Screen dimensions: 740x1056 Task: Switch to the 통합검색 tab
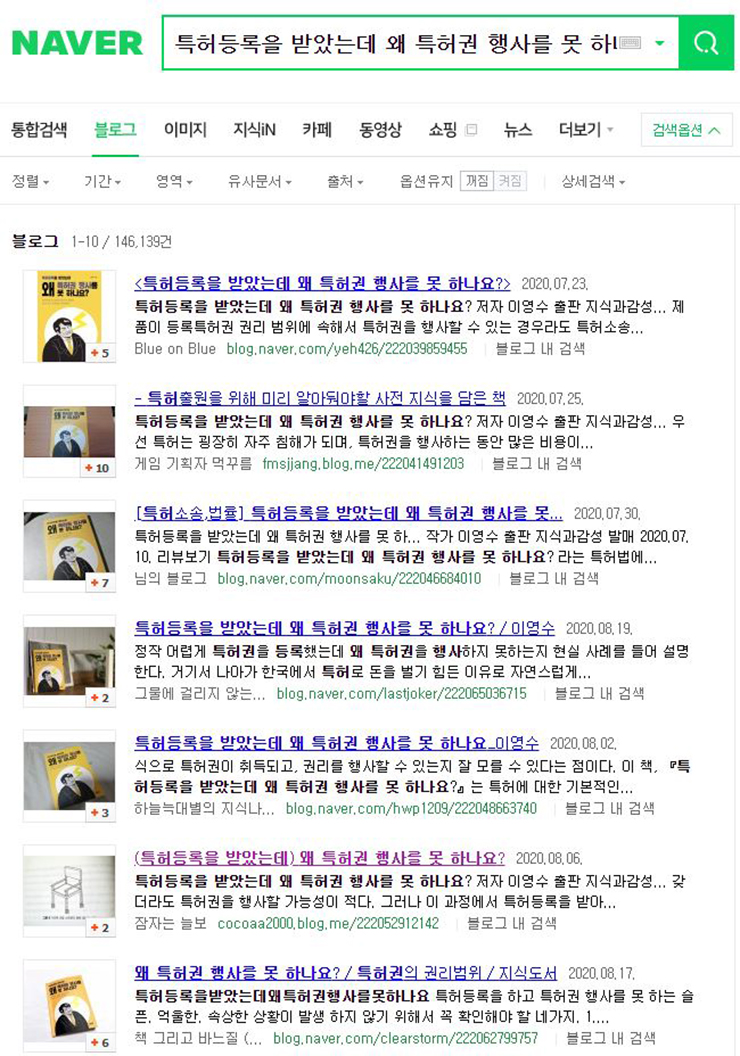[39, 130]
